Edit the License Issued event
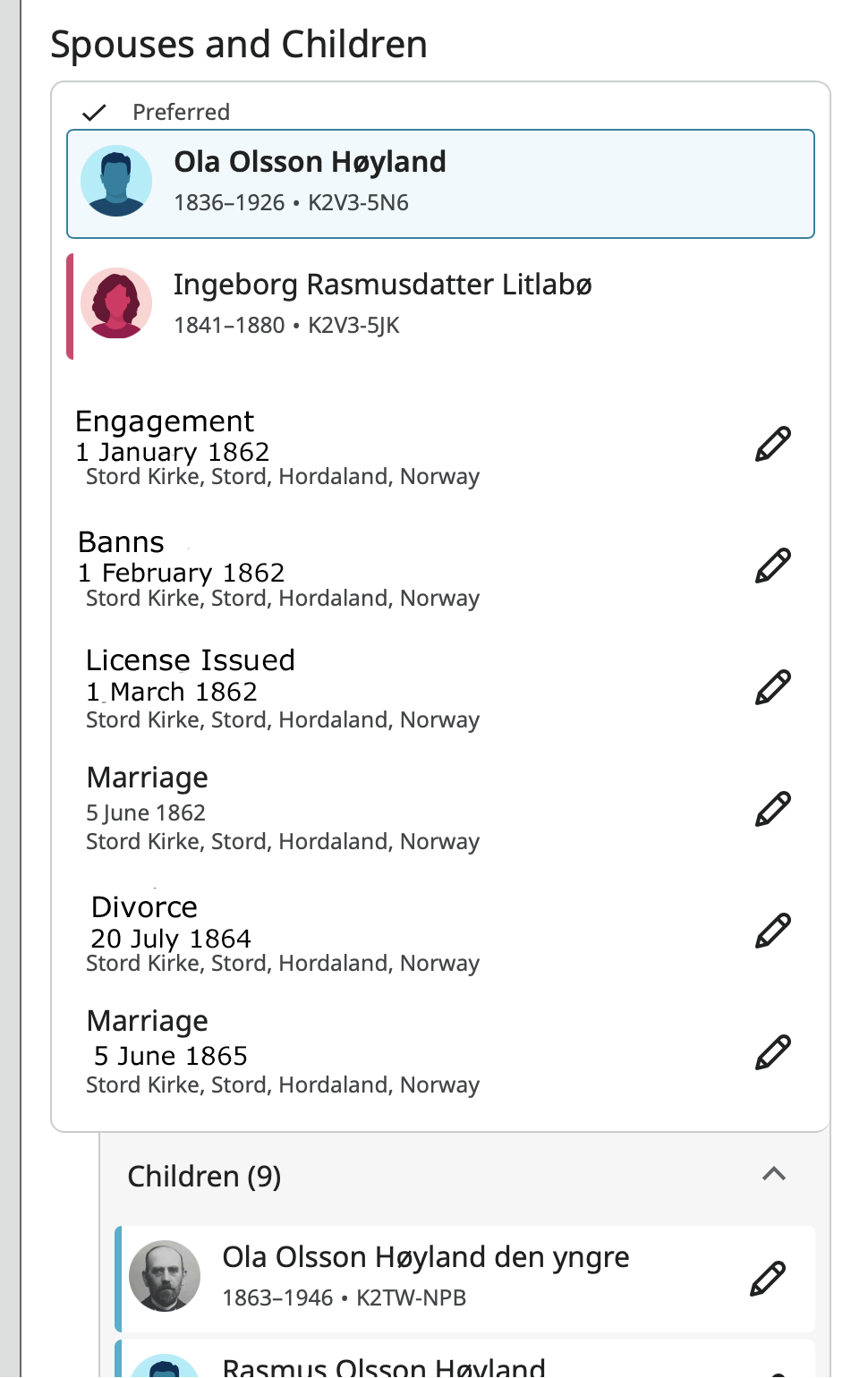The width and height of the screenshot is (868, 1378). [x=773, y=687]
